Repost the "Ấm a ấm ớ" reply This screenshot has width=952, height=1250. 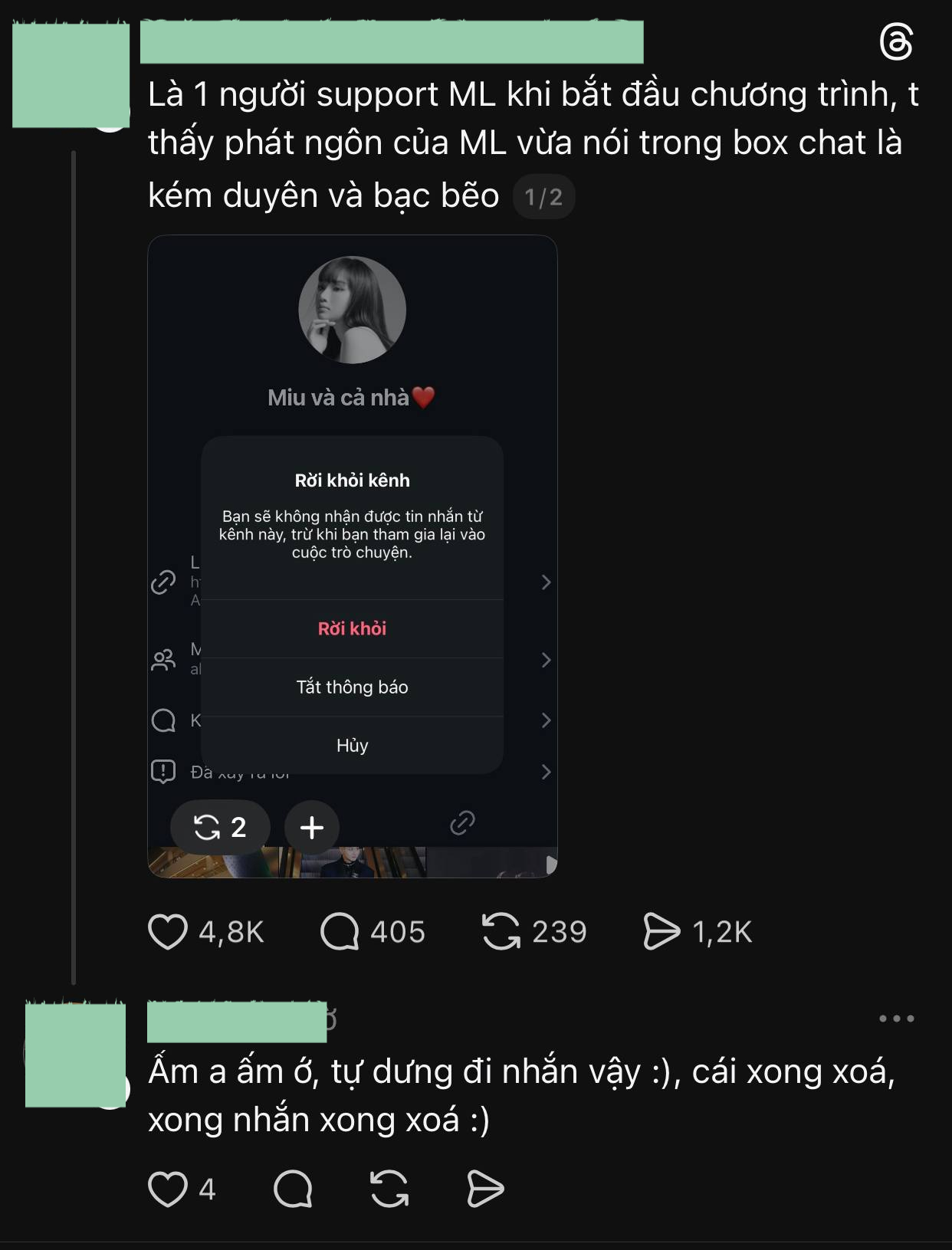pos(389,1189)
